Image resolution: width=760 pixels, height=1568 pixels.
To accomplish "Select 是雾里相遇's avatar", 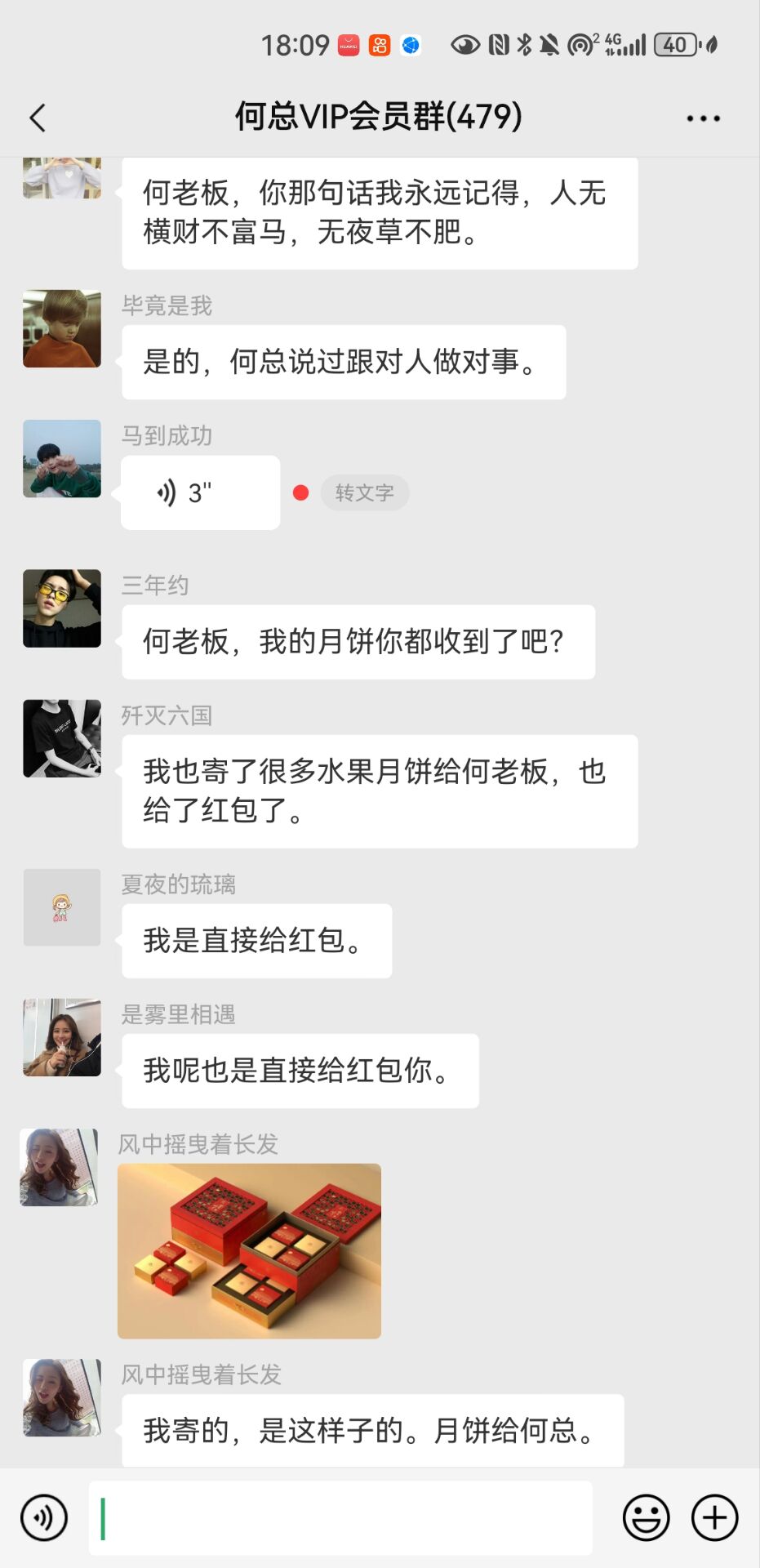I will click(x=62, y=1037).
